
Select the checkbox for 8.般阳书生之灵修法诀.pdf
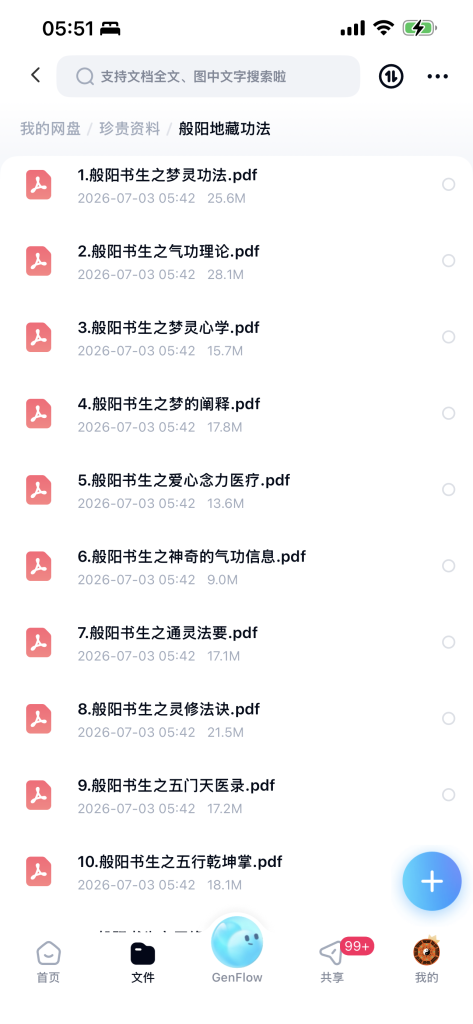tap(448, 718)
